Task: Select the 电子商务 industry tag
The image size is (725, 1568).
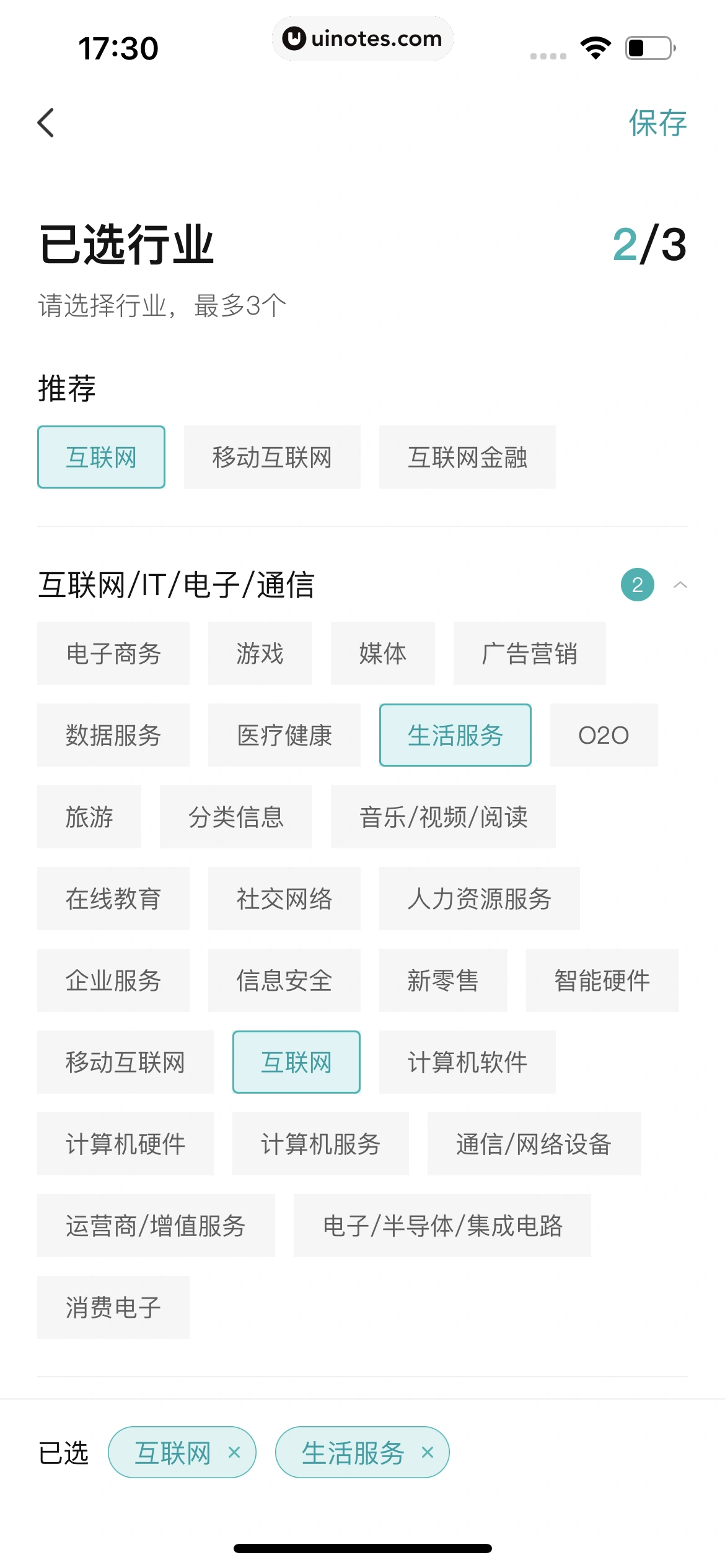Action: (113, 653)
